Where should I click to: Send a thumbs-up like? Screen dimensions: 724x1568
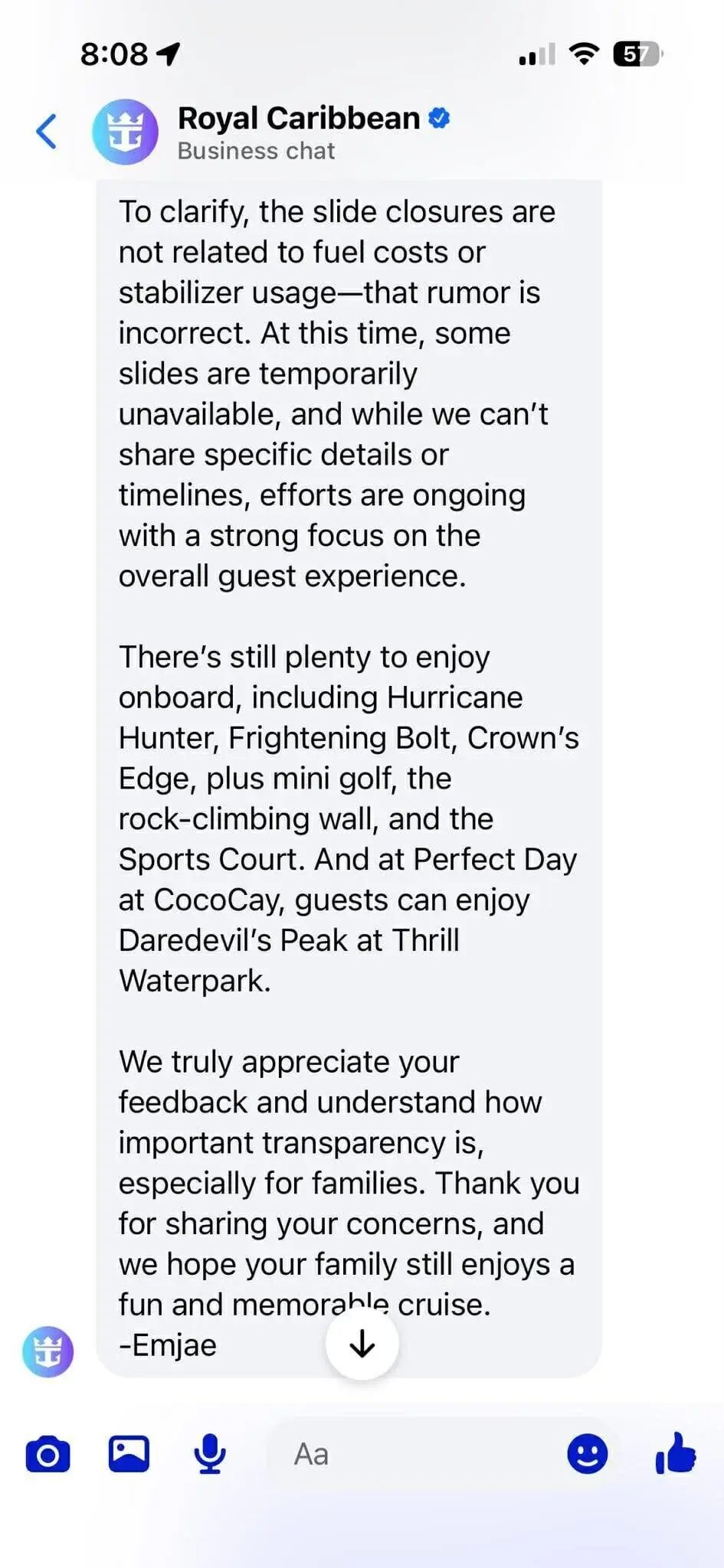point(675,1452)
